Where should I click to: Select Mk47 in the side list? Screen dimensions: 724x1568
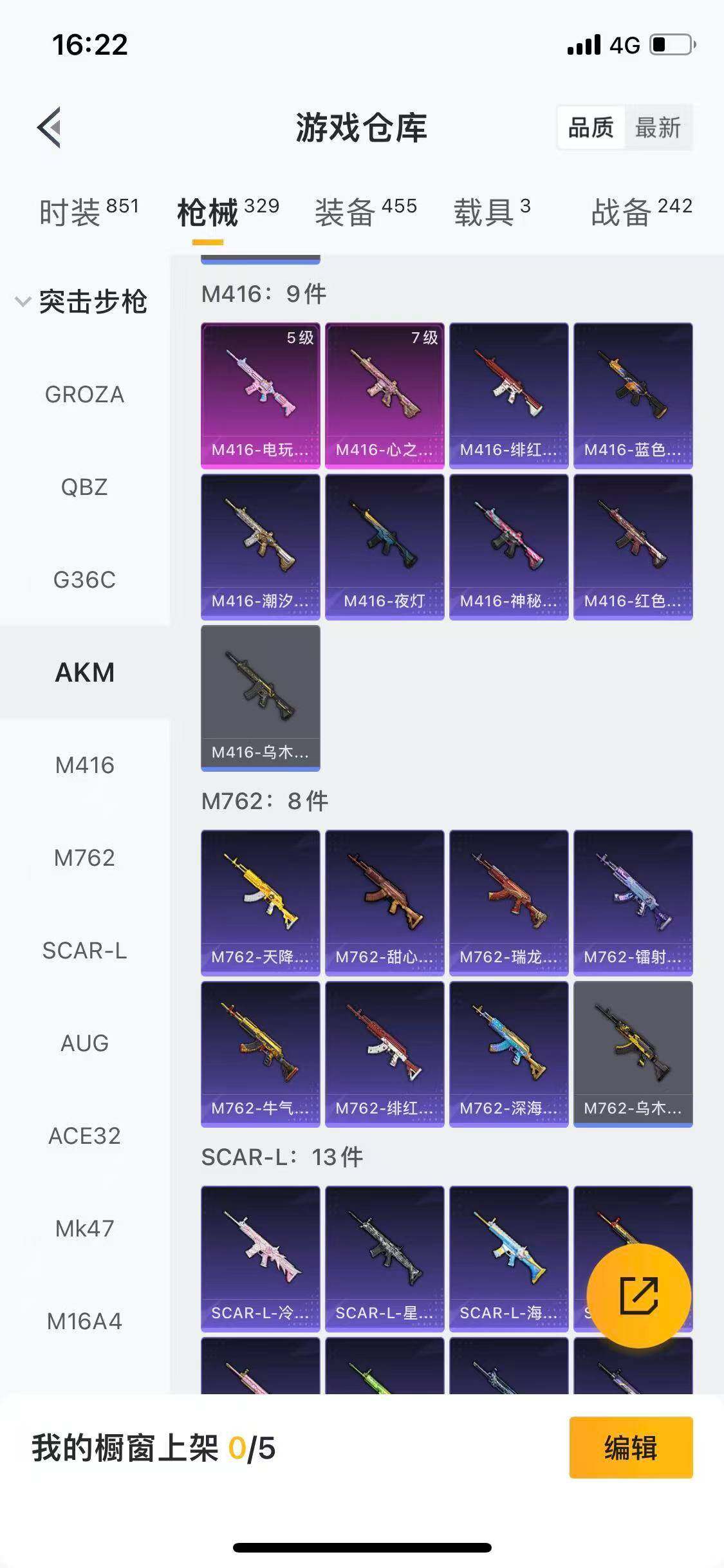84,1229
